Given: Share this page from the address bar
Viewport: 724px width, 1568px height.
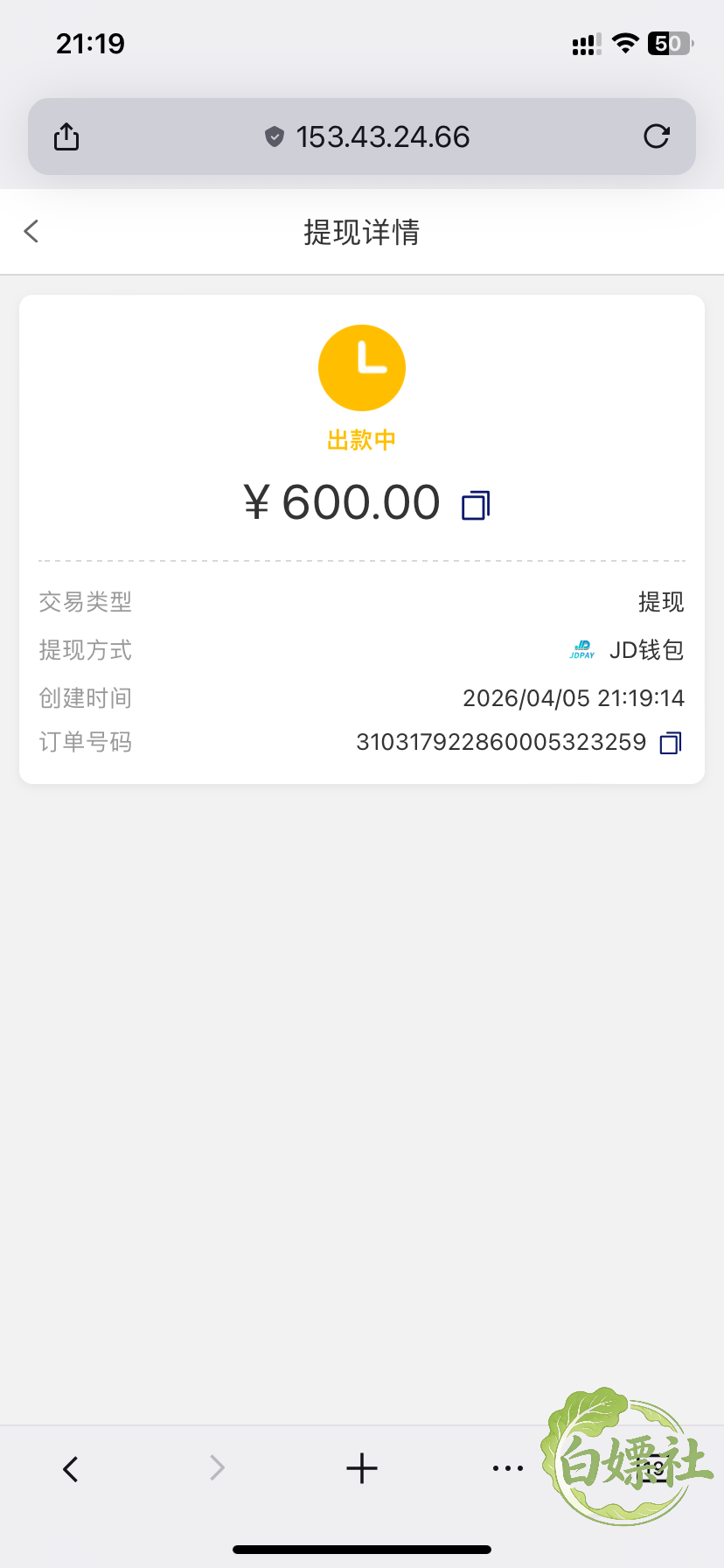Looking at the screenshot, I should [x=66, y=136].
